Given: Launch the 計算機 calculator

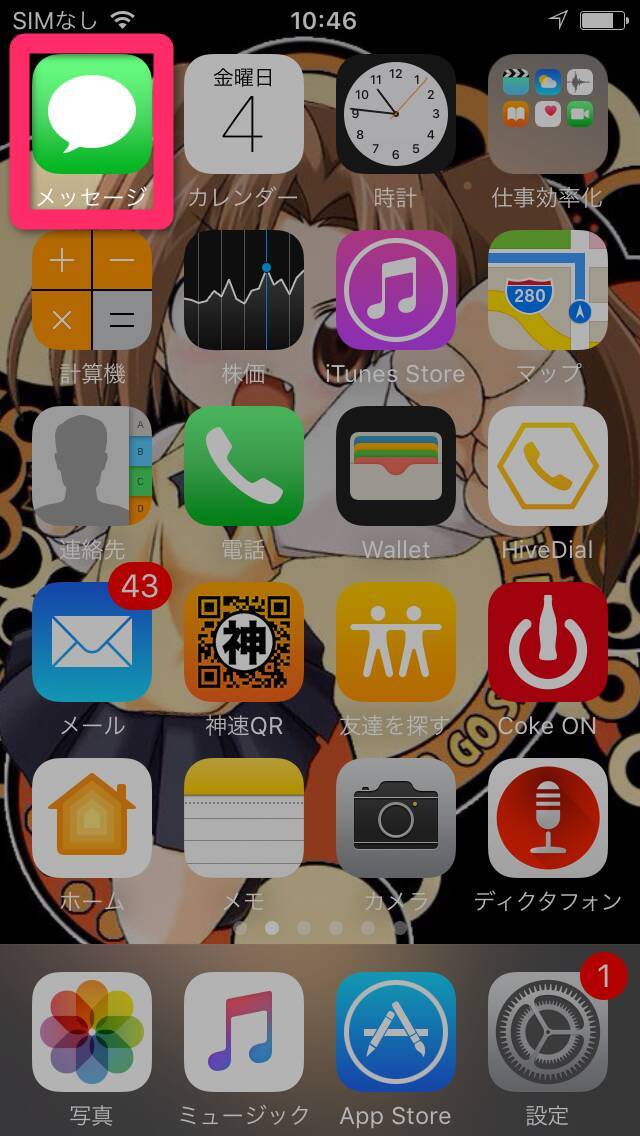Looking at the screenshot, I should [x=92, y=290].
